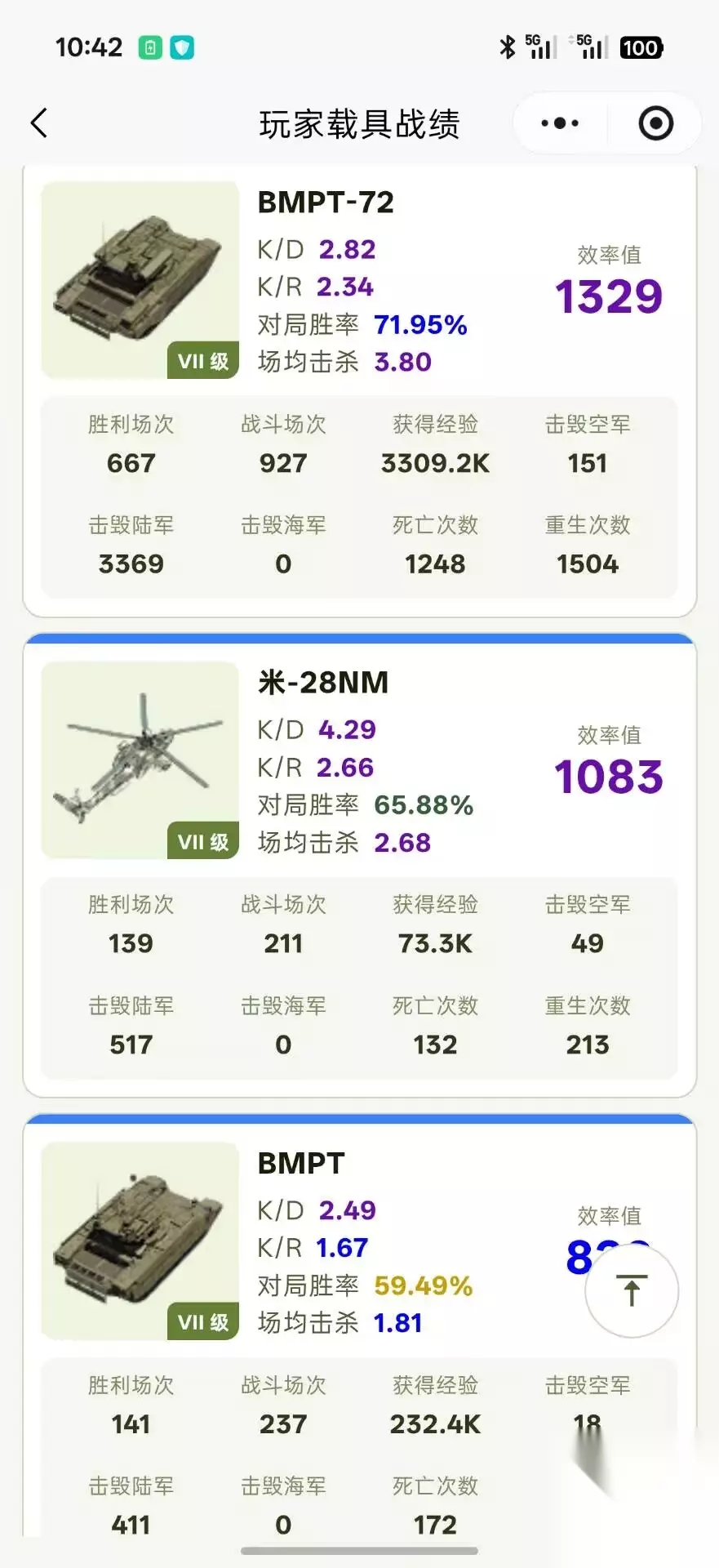The image size is (719, 1568).
Task: Open the BMPT-72 vehicle stats card
Action: (360, 390)
